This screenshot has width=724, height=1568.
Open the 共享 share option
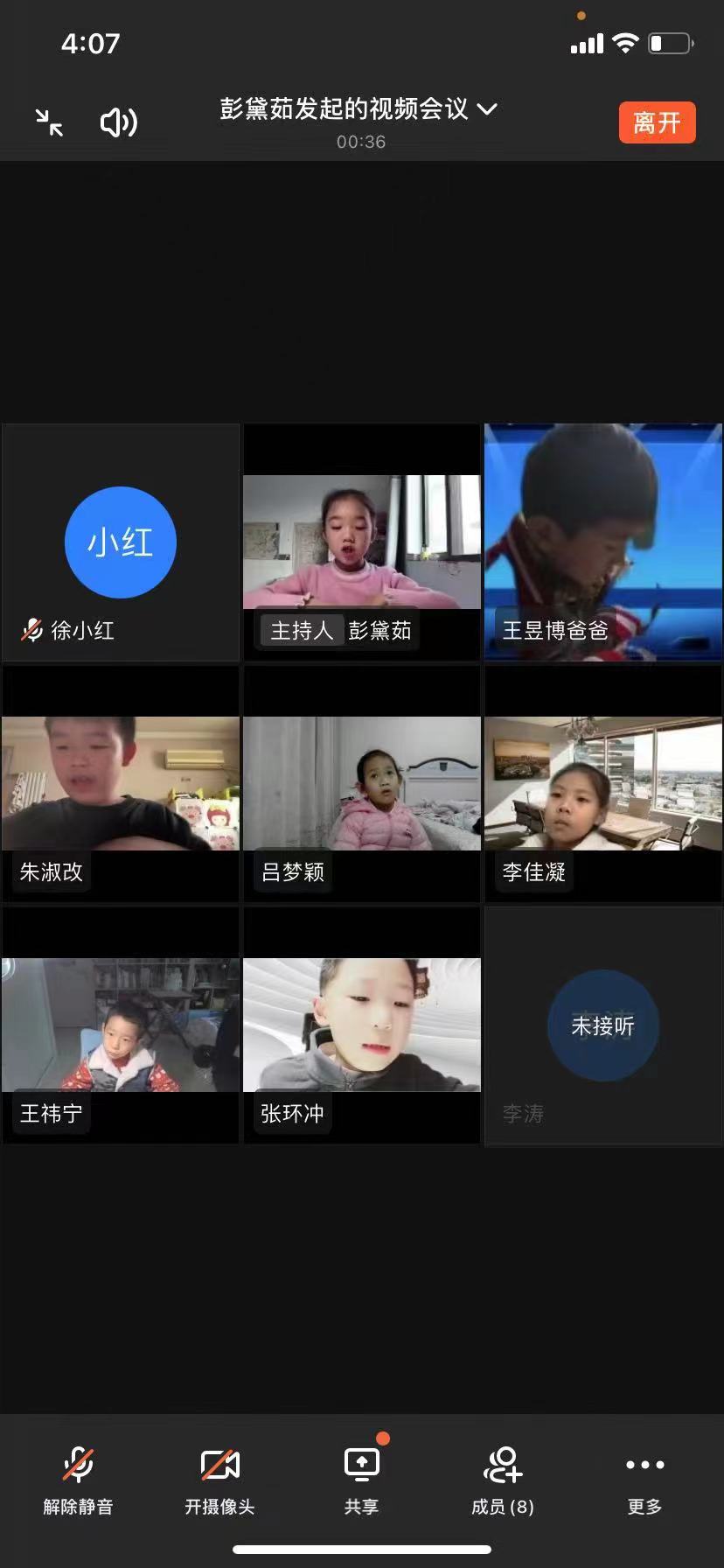(x=361, y=1480)
